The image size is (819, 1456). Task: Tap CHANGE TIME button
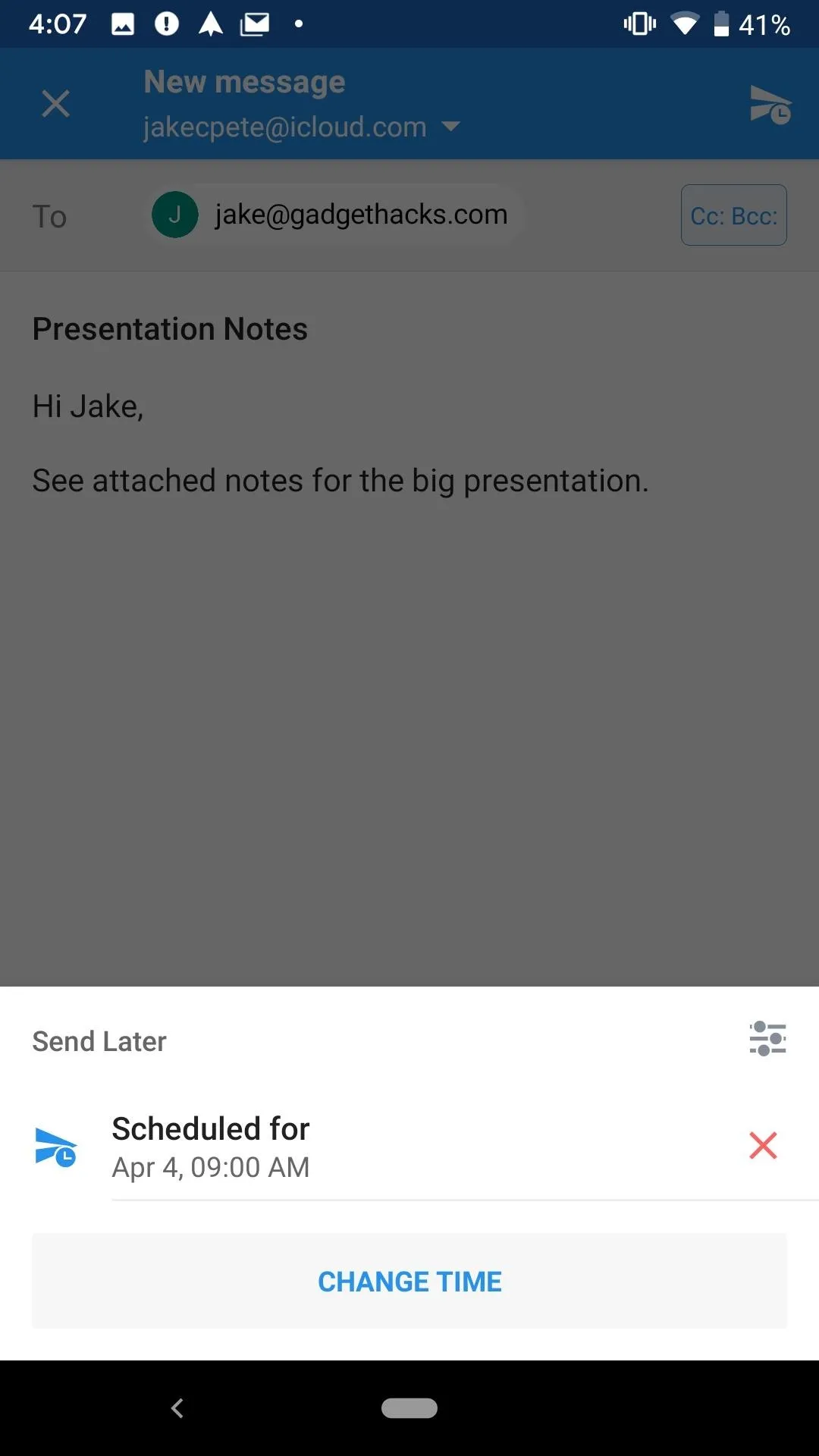409,1281
